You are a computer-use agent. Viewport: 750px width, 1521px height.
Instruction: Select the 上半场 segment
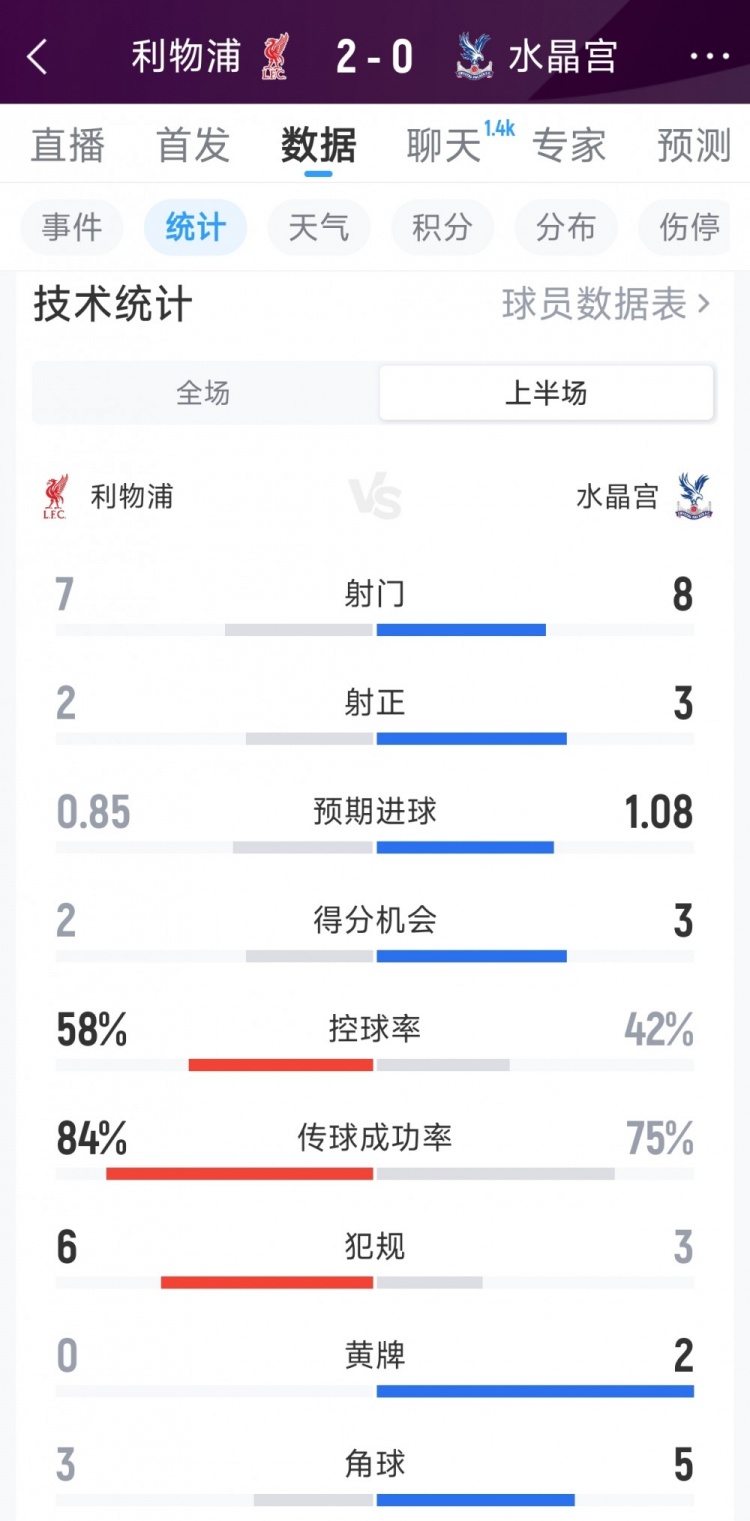(x=546, y=393)
